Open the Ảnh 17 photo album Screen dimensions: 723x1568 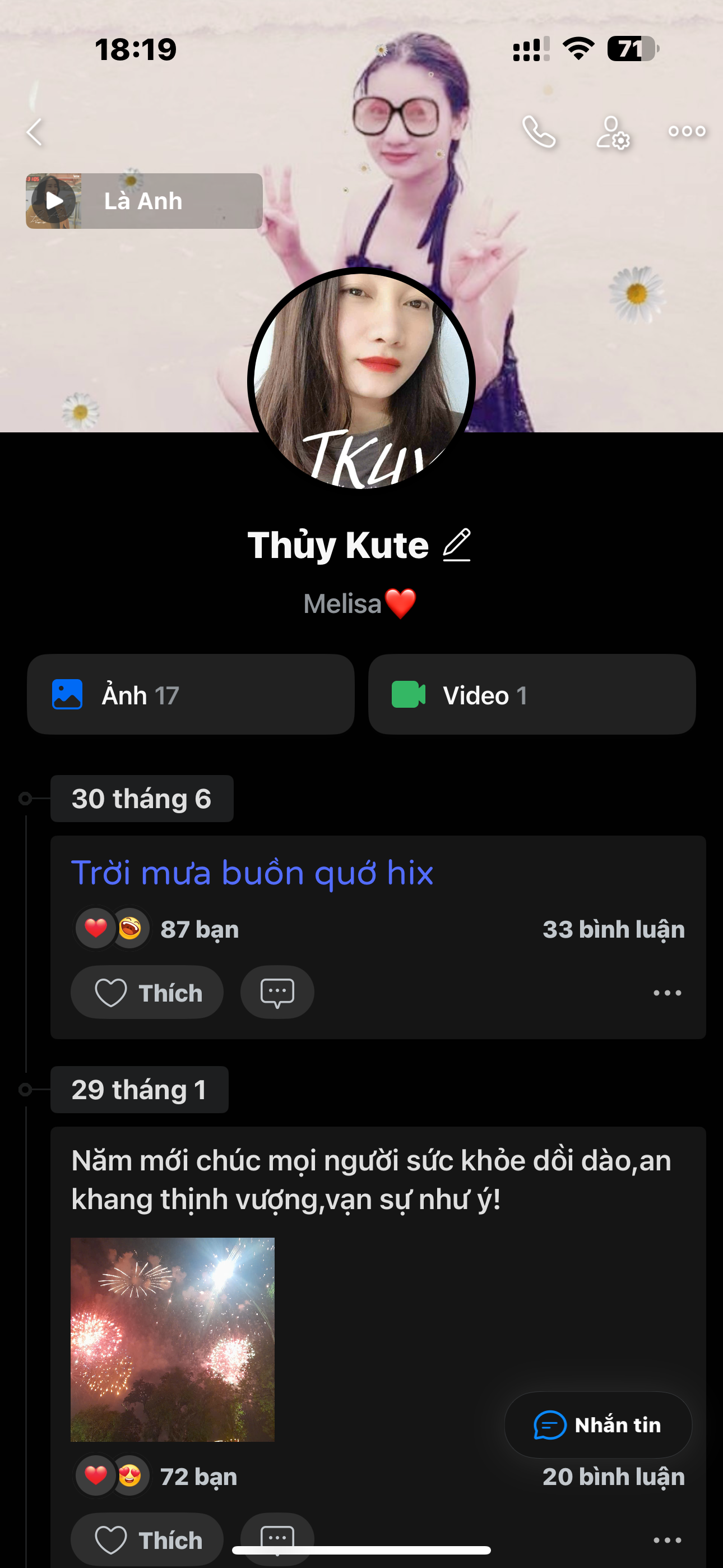[x=191, y=694]
